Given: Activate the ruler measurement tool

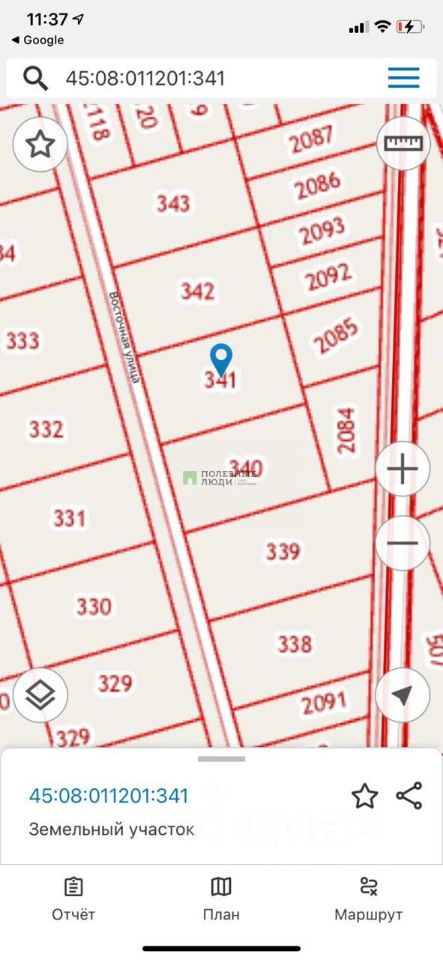Looking at the screenshot, I should [403, 143].
